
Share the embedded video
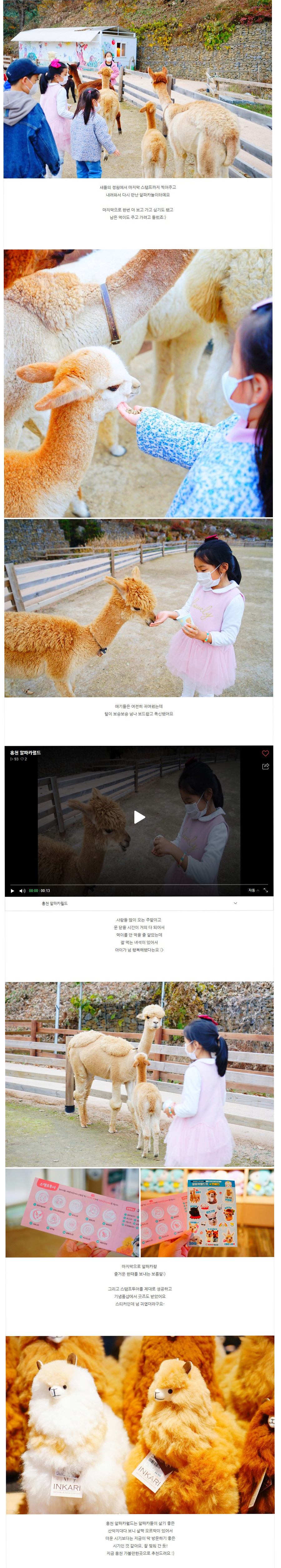coord(265,766)
